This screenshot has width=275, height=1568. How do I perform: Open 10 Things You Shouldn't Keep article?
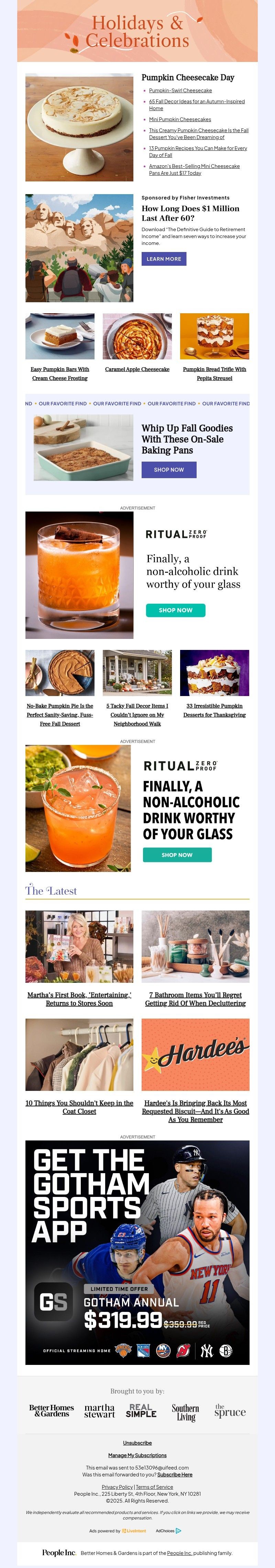pos(79,1107)
